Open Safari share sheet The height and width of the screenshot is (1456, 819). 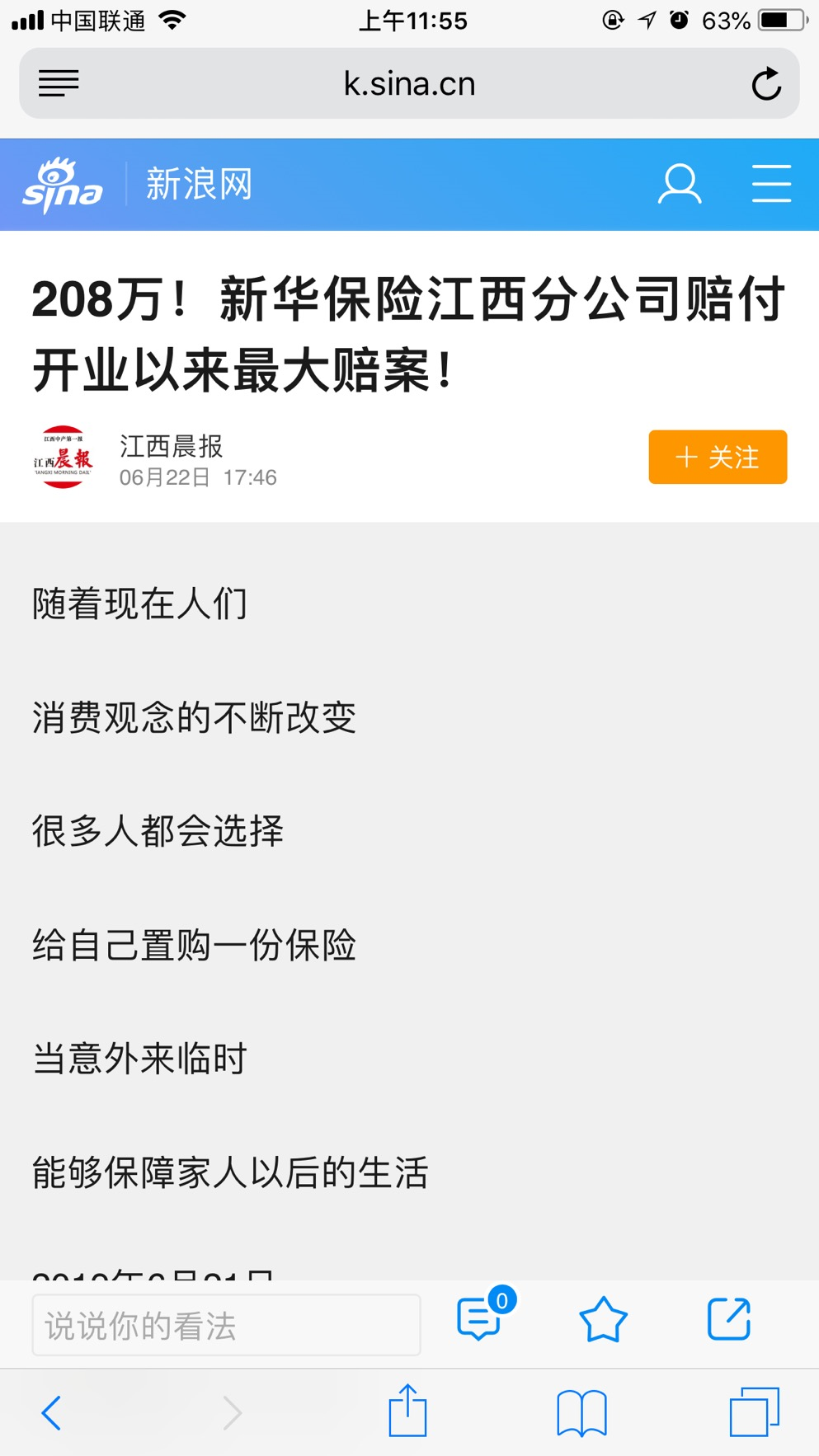407,1411
